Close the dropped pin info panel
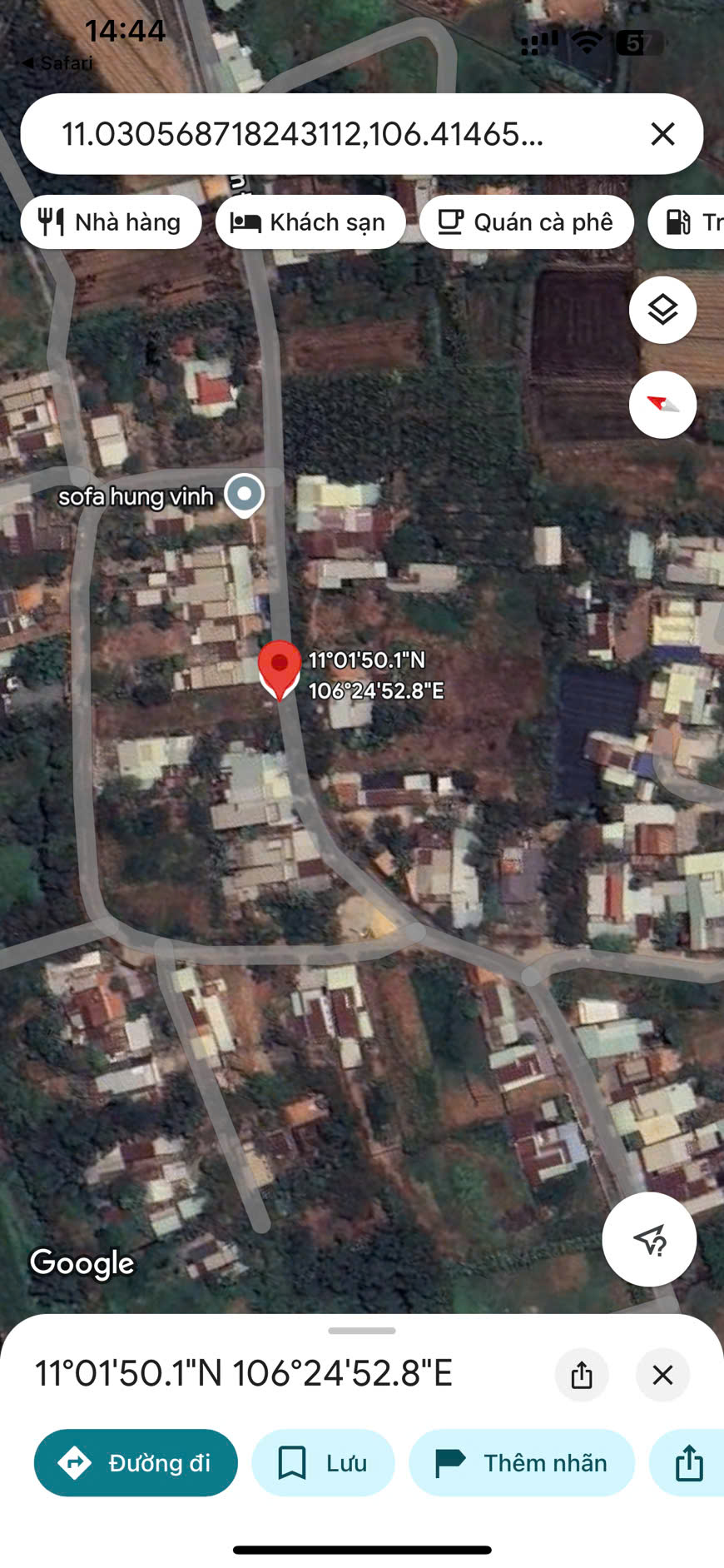The image size is (724, 1568). click(x=662, y=1375)
